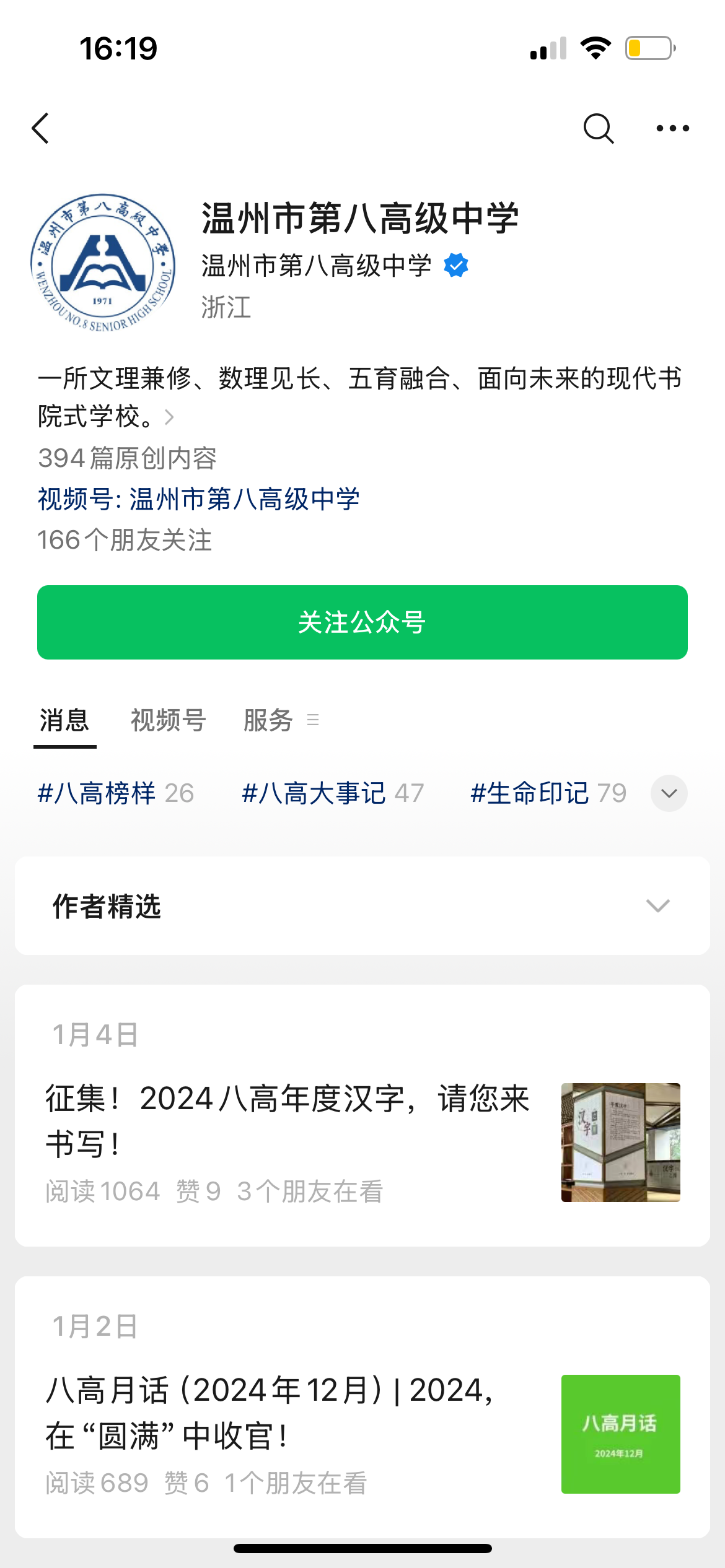The image size is (725, 1568).
Task: Open the #八高榜样 topic tag
Action: pos(116,793)
